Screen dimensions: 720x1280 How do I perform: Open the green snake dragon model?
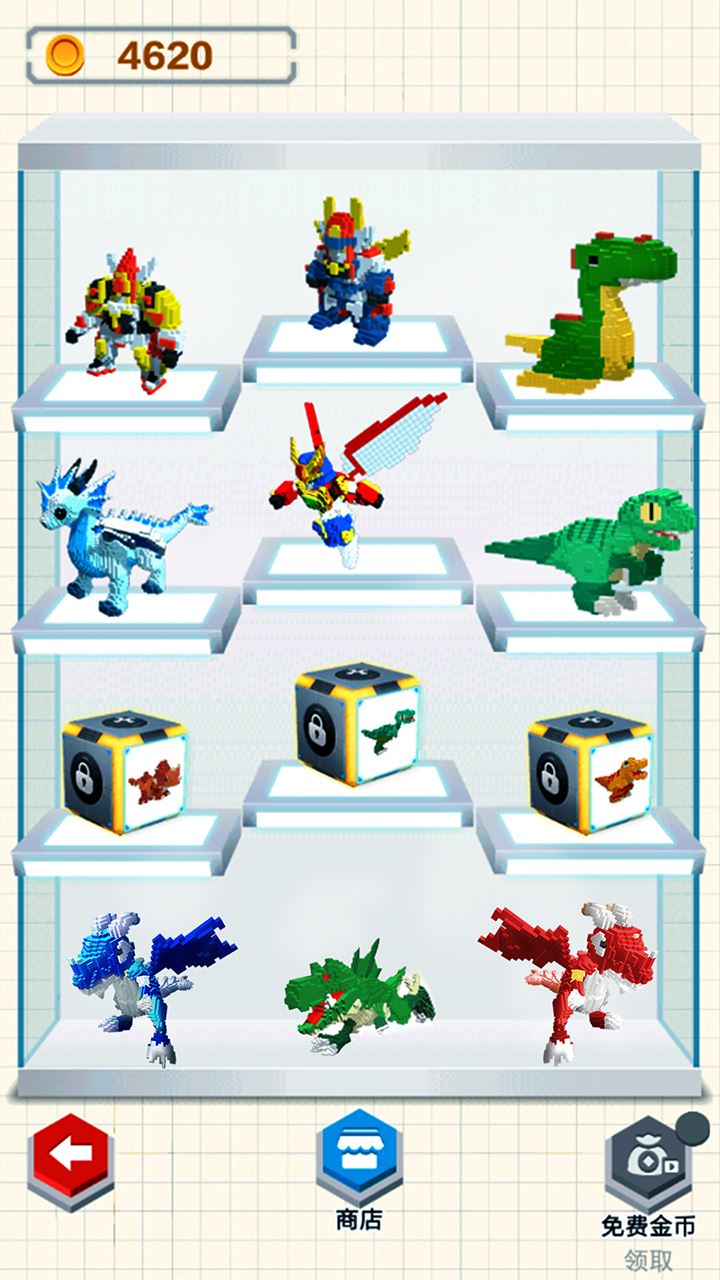pyautogui.click(x=592, y=315)
